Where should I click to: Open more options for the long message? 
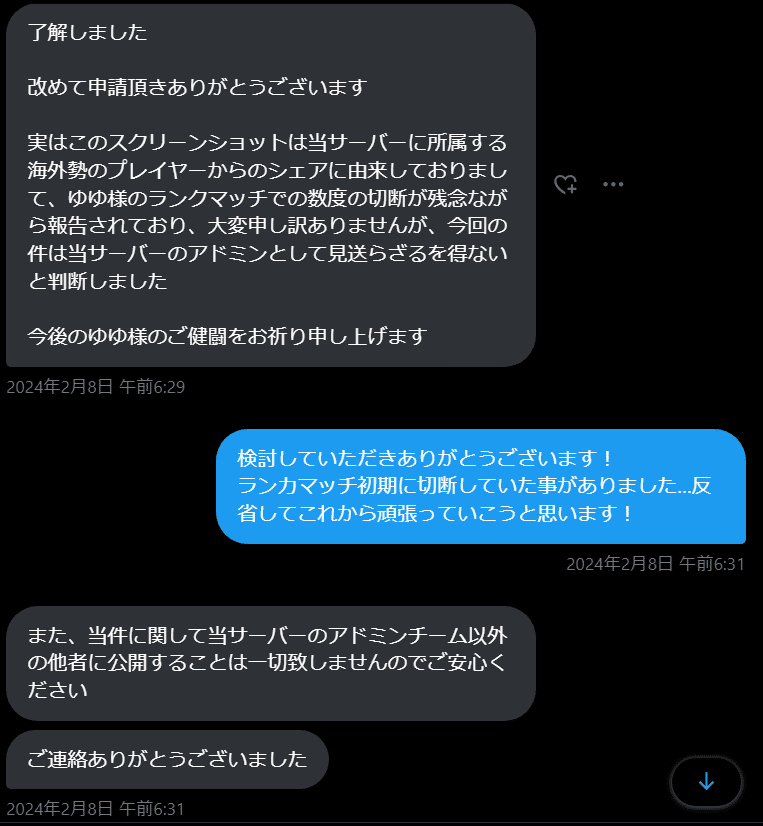613,184
